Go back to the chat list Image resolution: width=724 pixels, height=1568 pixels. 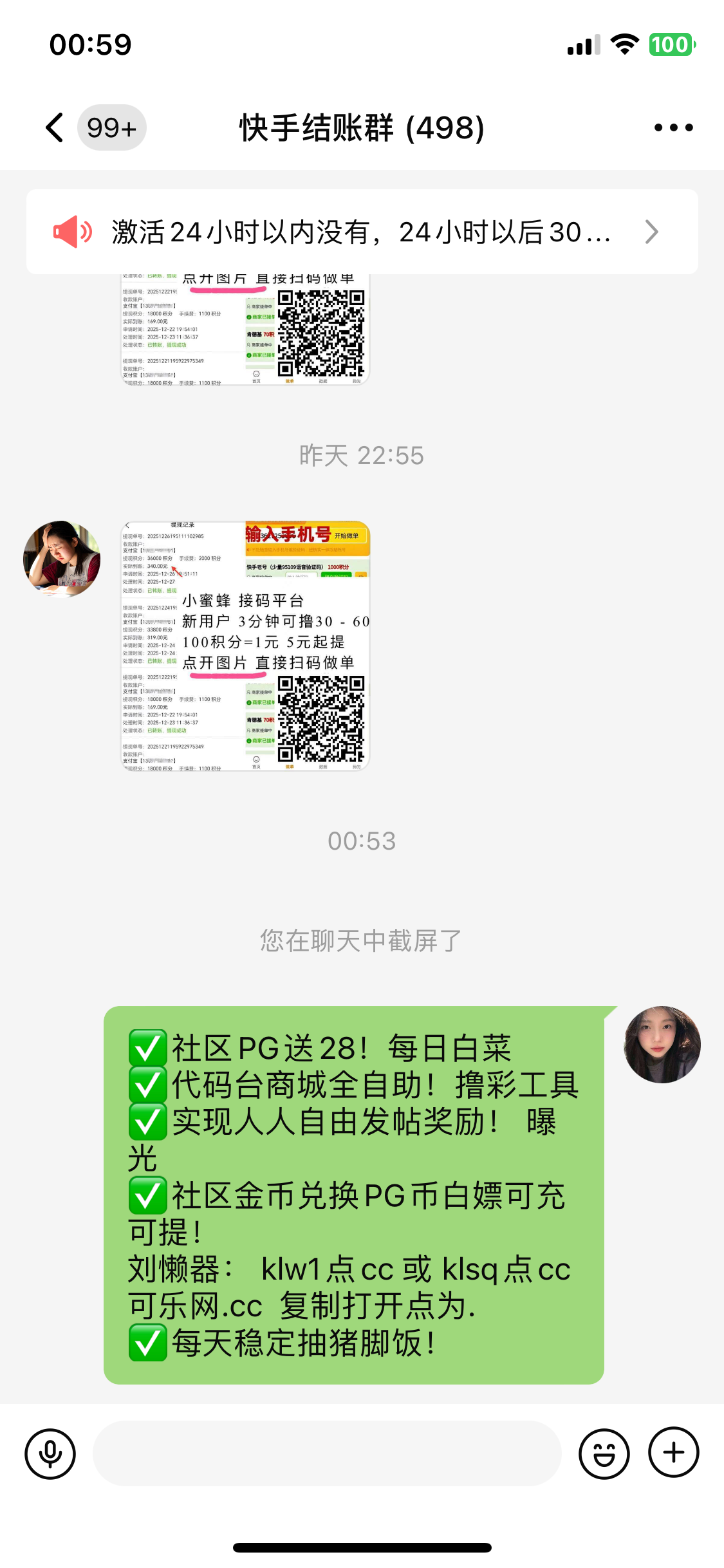[56, 127]
